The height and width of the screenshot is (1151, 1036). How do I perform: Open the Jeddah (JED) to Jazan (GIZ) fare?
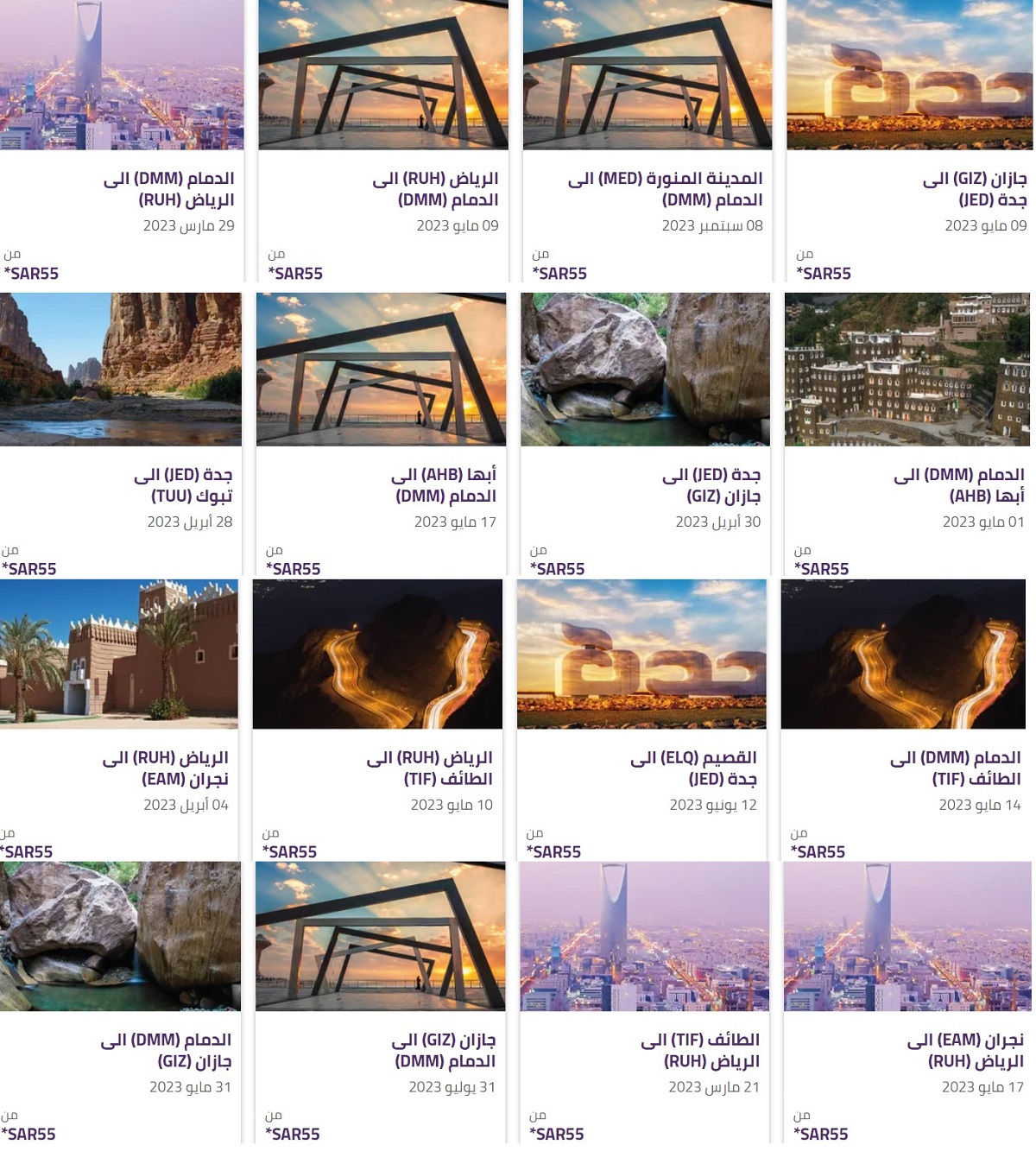point(711,485)
